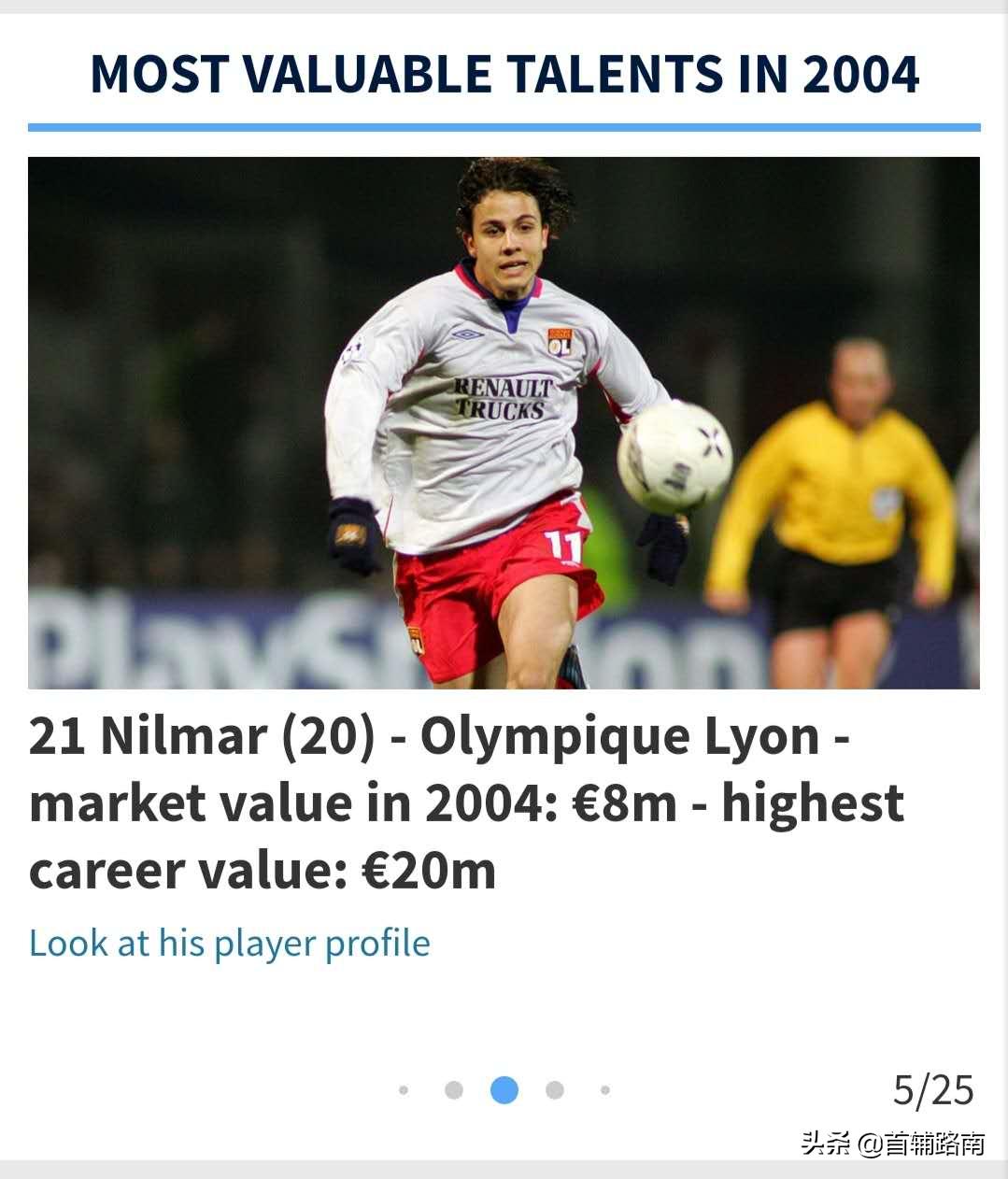The height and width of the screenshot is (1179, 1008).
Task: Tap the highlighted blue page indicator dot
Action: [504, 1090]
